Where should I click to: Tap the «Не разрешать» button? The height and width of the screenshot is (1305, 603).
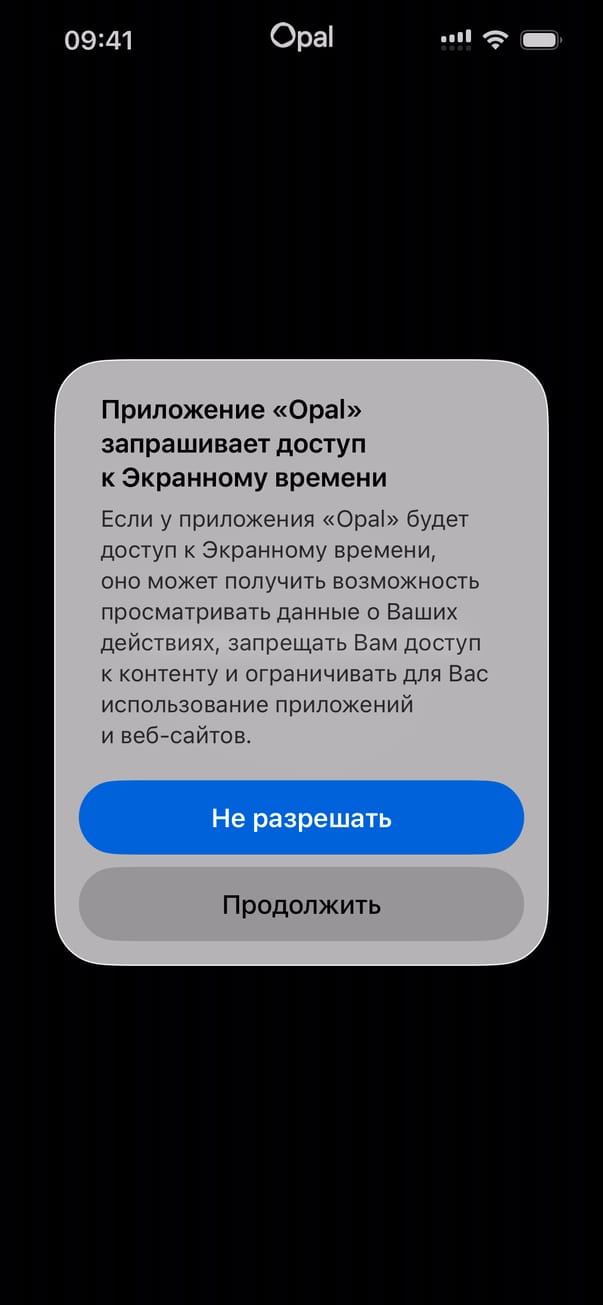coord(301,818)
